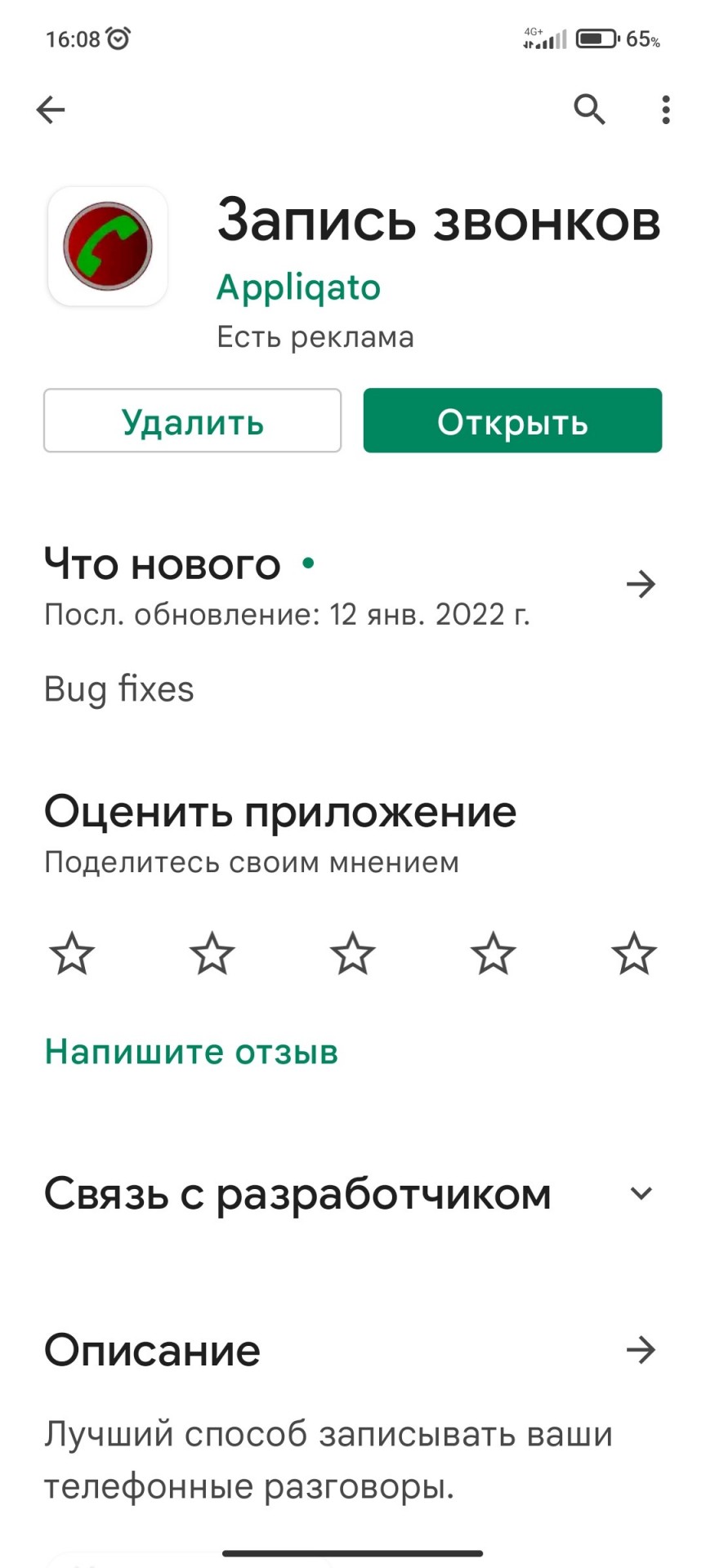Expand Связь с разработчиком section
The width and height of the screenshot is (706, 1568).
tap(641, 1193)
